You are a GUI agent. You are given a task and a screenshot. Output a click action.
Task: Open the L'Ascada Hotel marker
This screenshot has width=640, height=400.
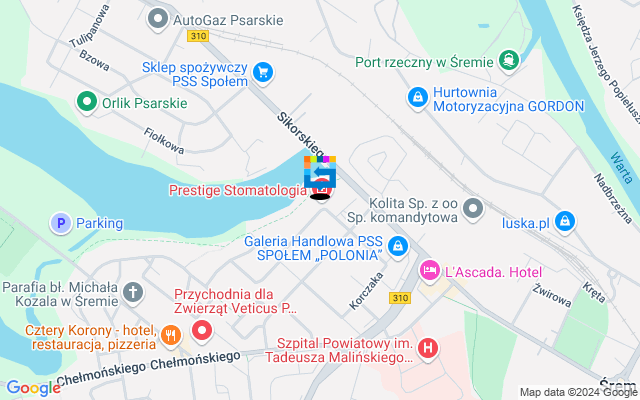tap(429, 272)
